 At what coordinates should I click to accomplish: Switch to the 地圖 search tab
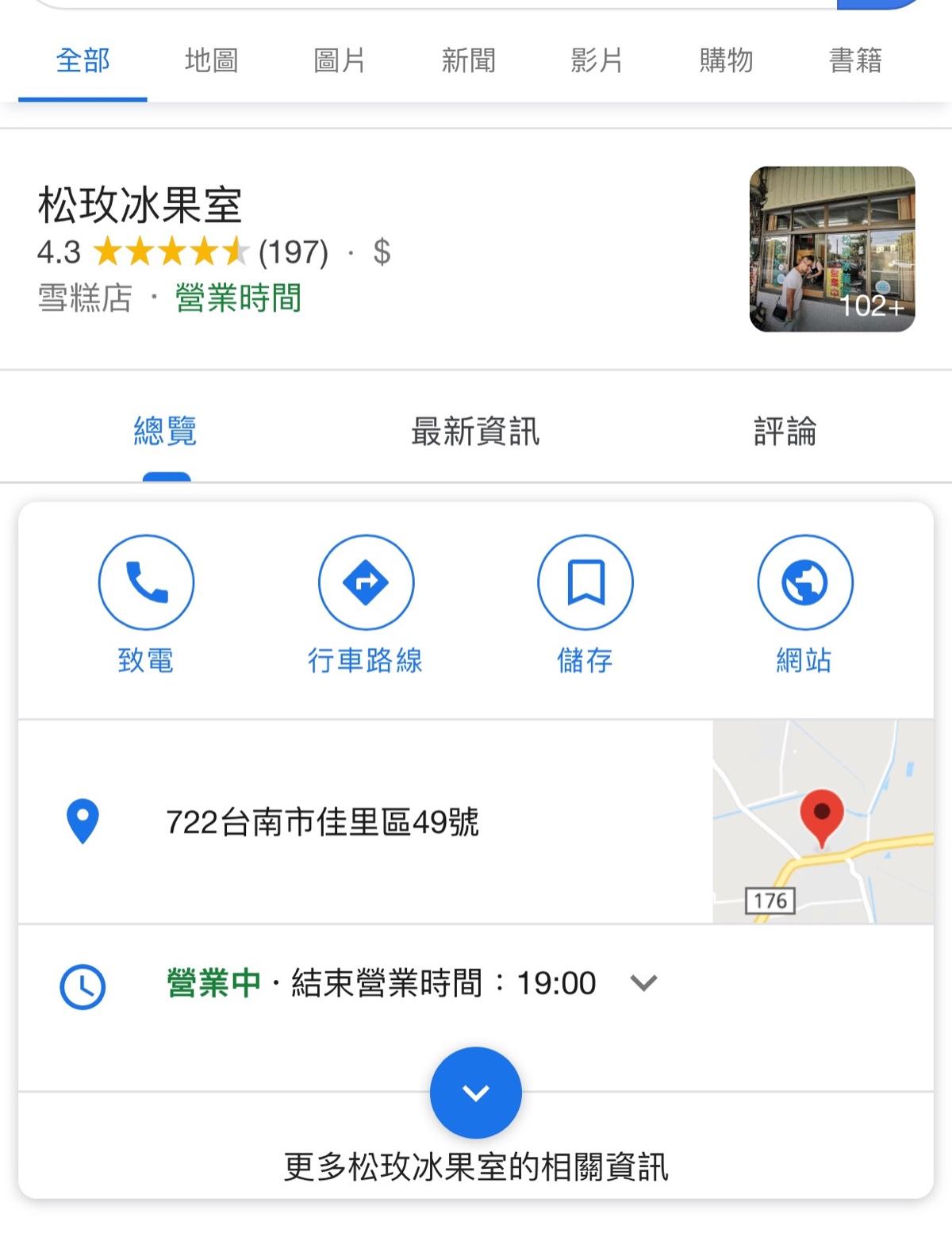[211, 60]
